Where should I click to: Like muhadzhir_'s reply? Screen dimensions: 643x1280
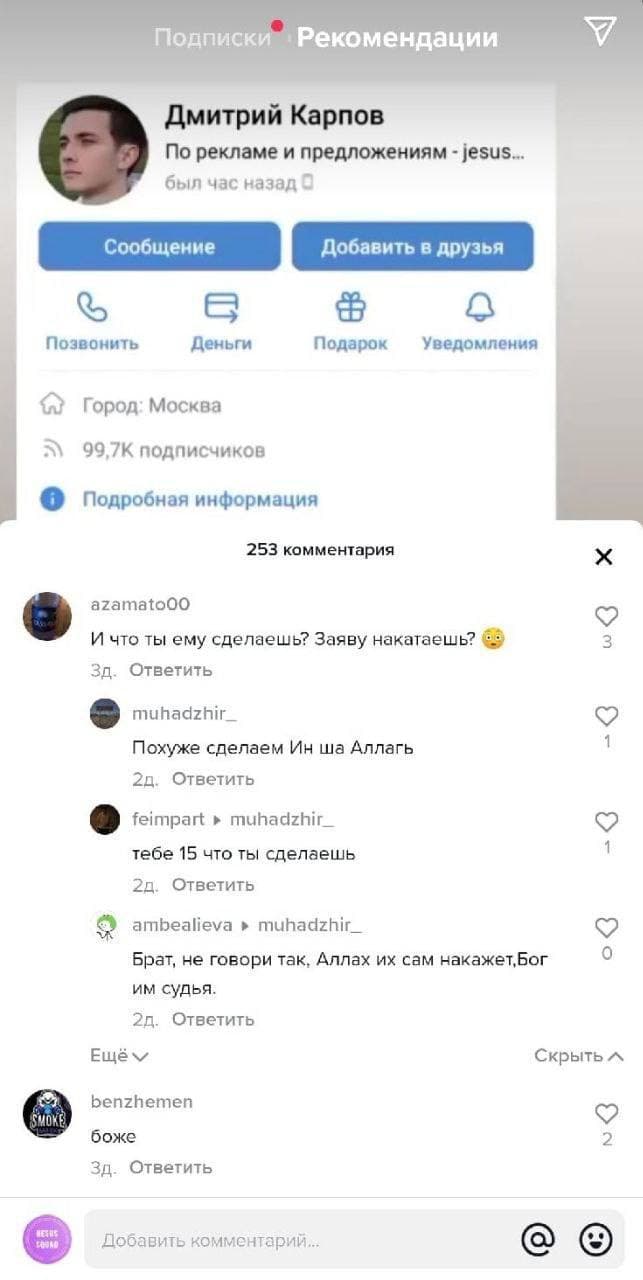point(606,716)
